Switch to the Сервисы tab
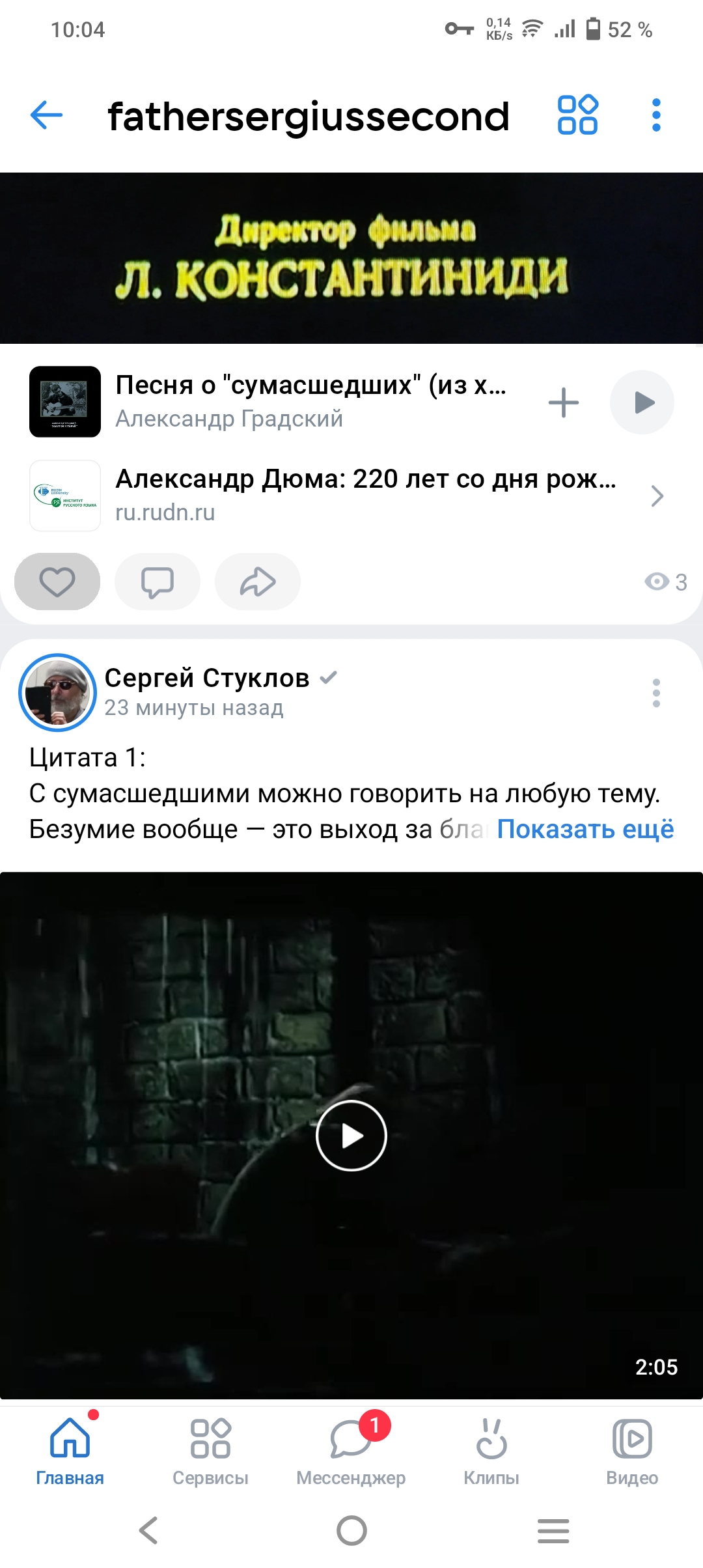Image resolution: width=703 pixels, height=1568 pixels. (x=210, y=1451)
